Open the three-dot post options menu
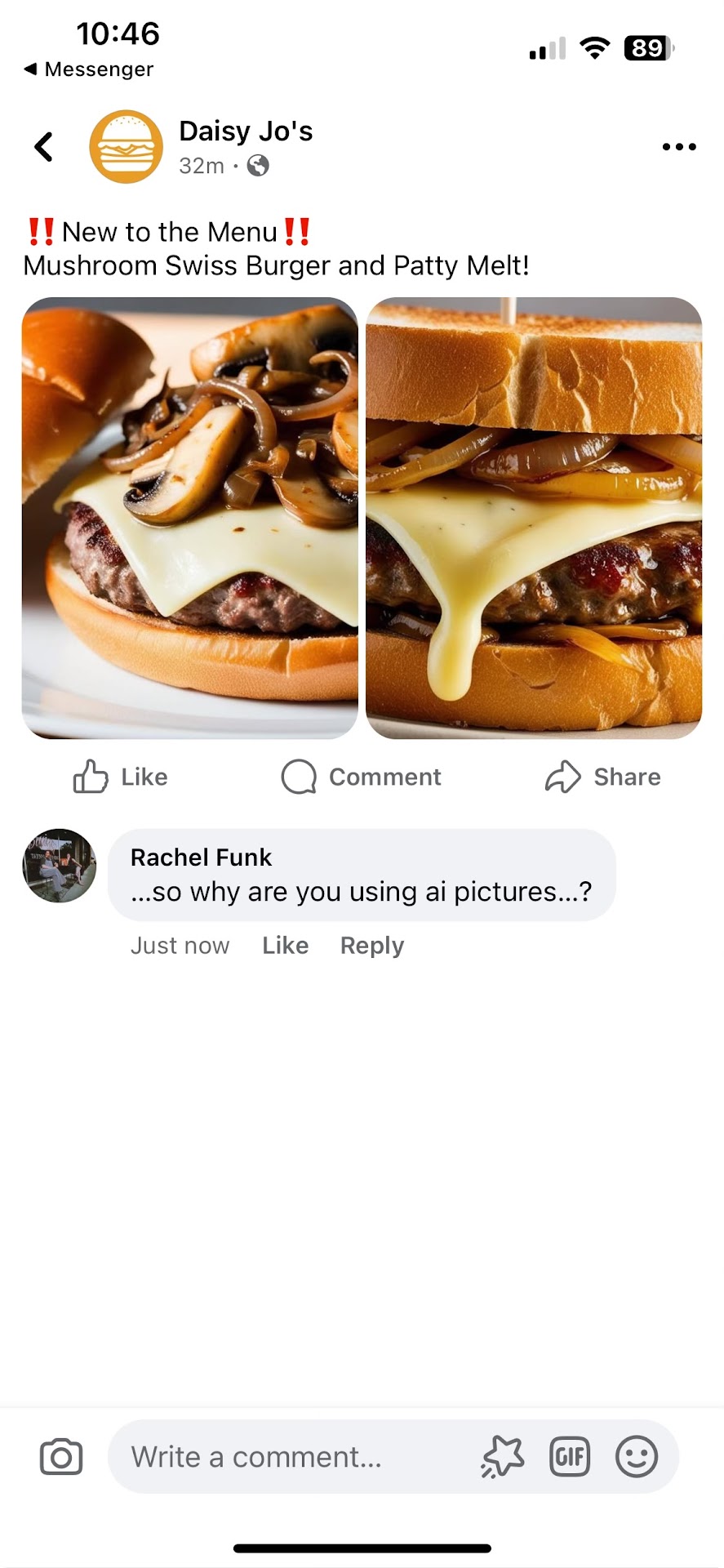 point(678,147)
